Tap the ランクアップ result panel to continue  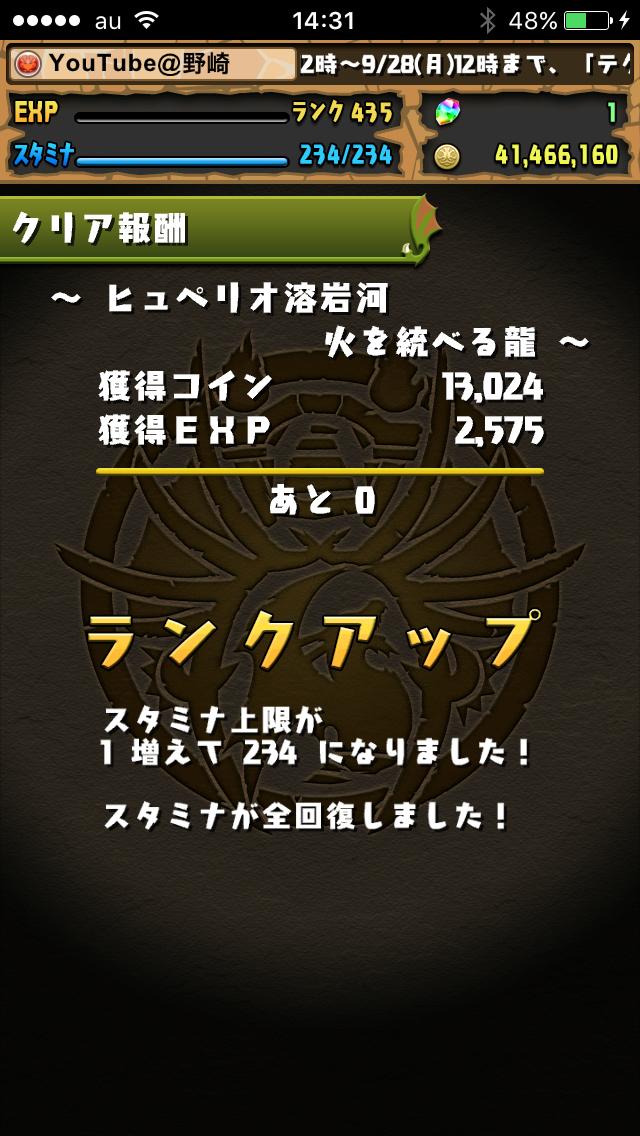coord(320,640)
